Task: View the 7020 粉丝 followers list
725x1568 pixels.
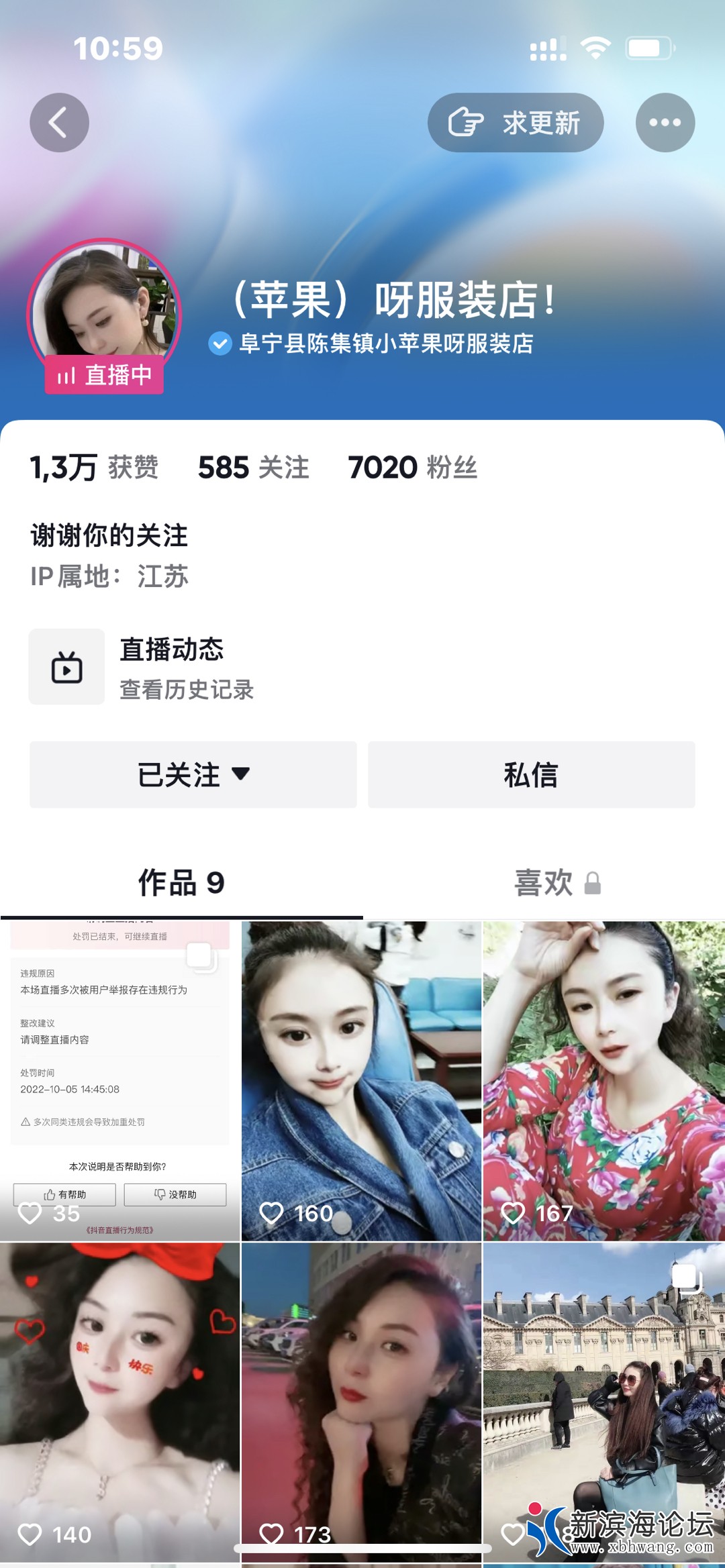Action: [412, 468]
